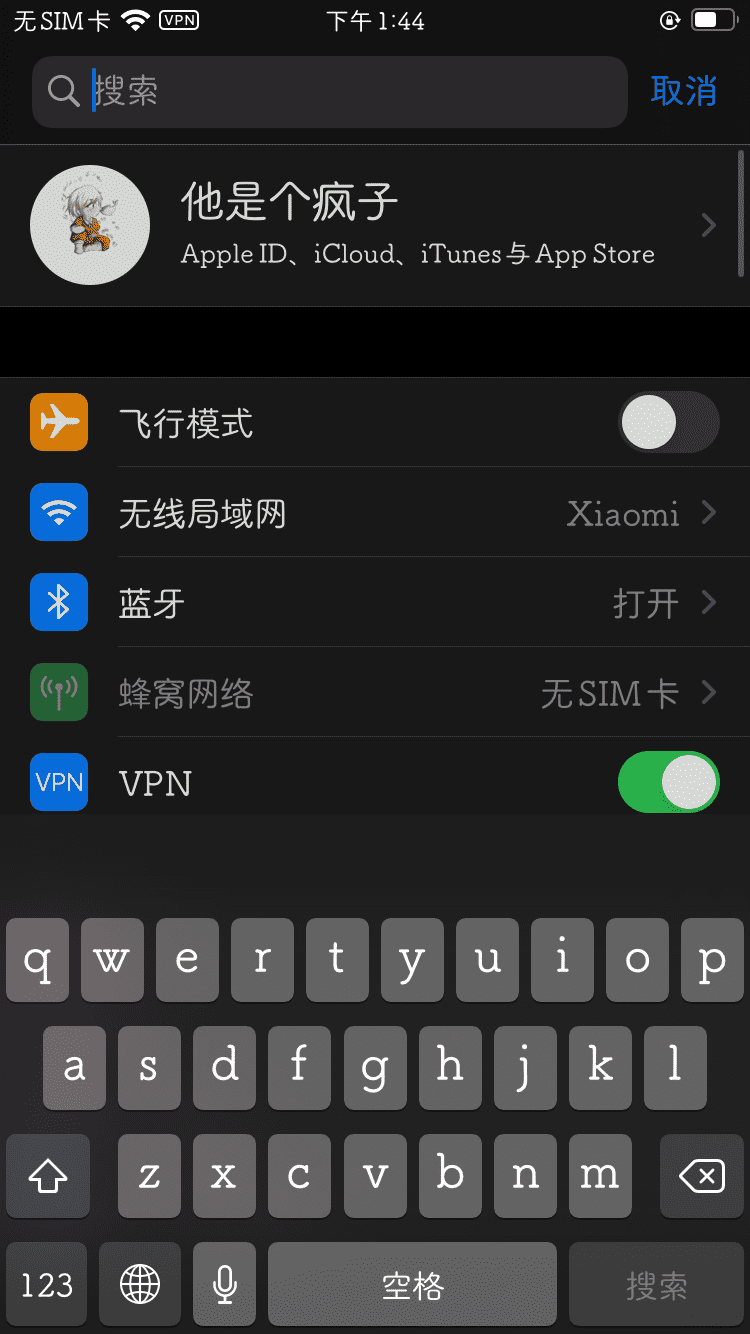The height and width of the screenshot is (1334, 750).
Task: Click the cellular network antenna icon
Action: 58,692
